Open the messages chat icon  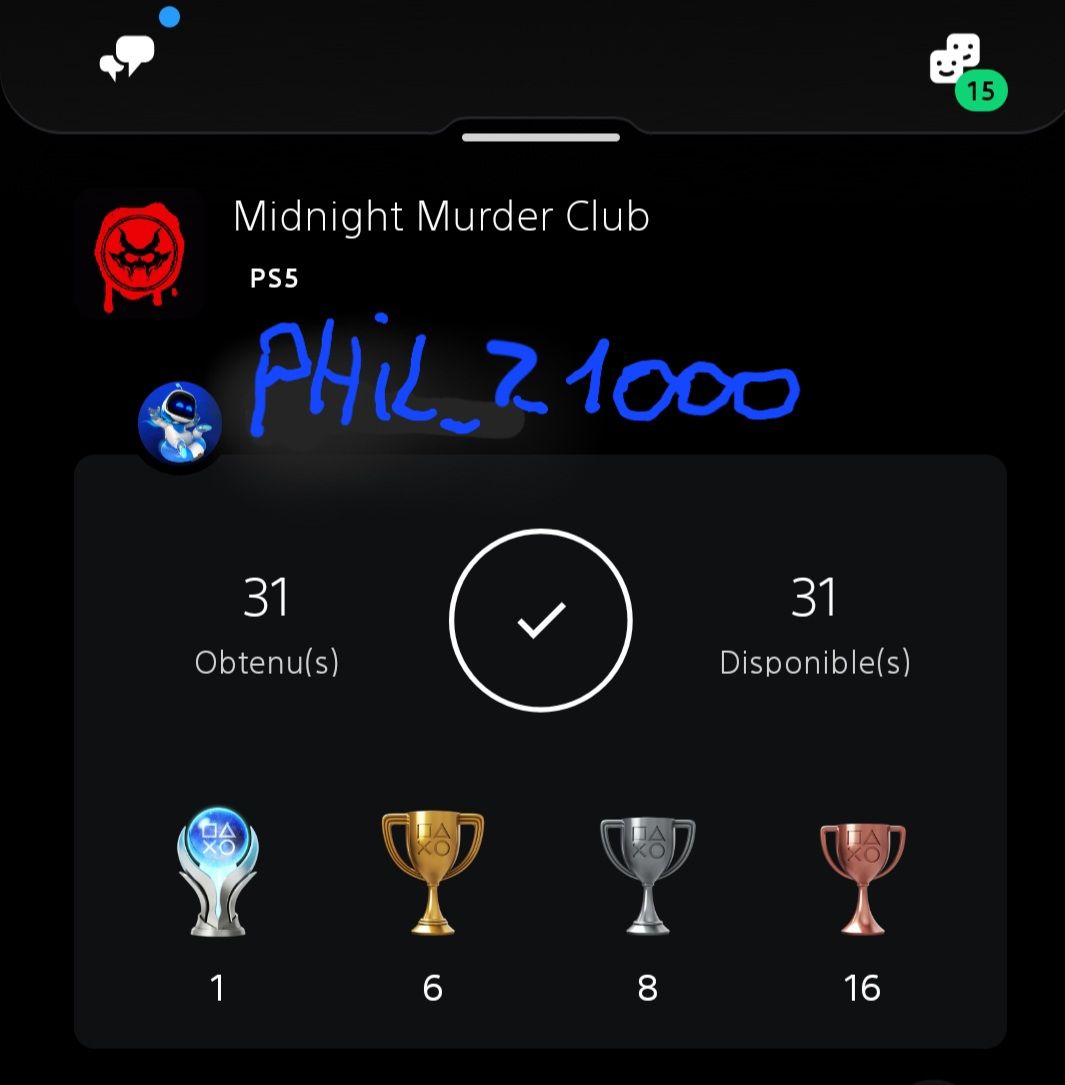pyautogui.click(x=128, y=57)
